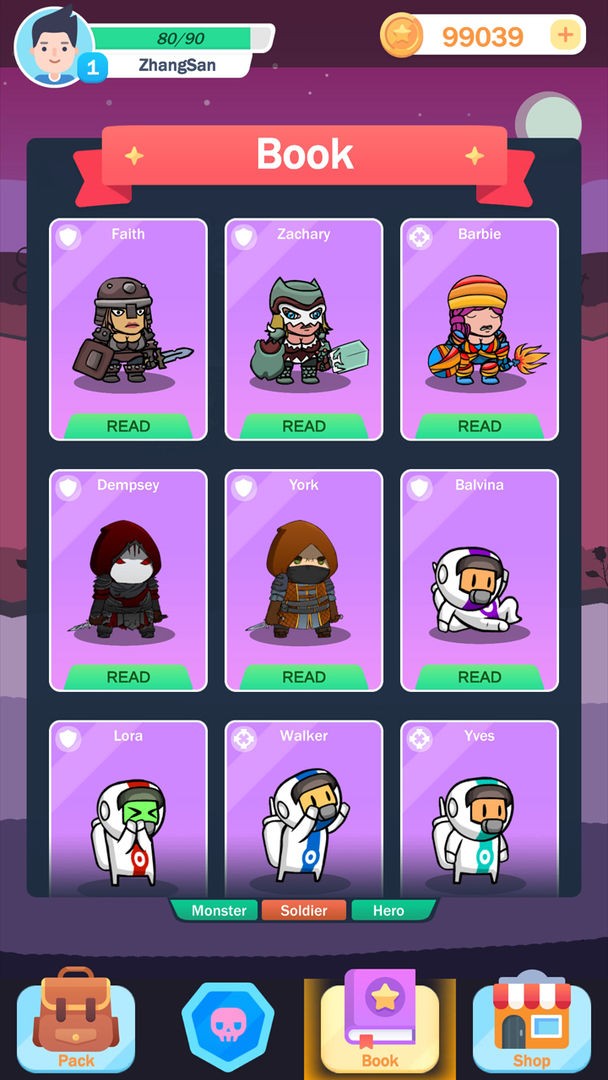Switch to the Hero category

(x=389, y=910)
